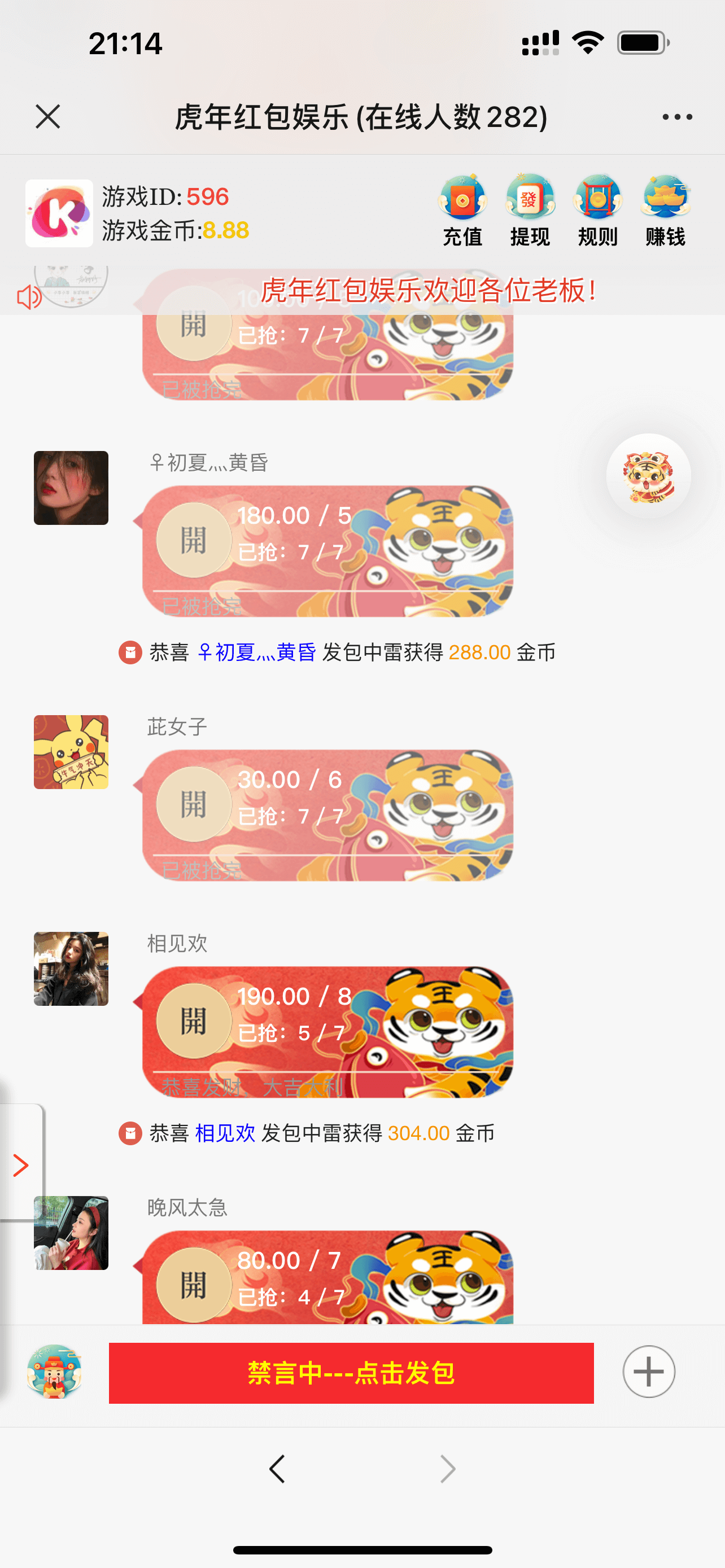This screenshot has height=1568, width=725.
Task: Open the 提现 withdrawal icon
Action: pyautogui.click(x=530, y=211)
